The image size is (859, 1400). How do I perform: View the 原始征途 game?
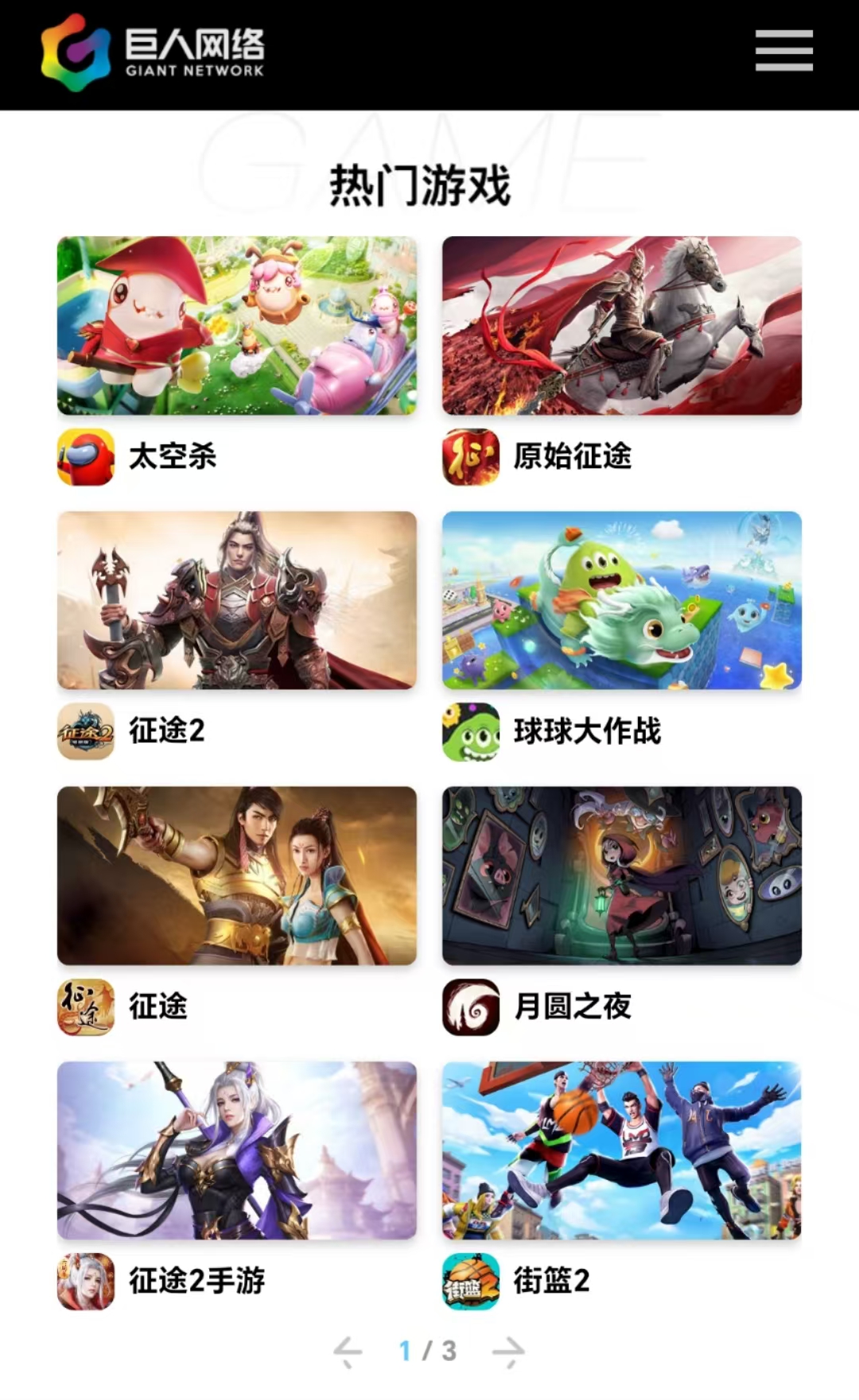[621, 326]
